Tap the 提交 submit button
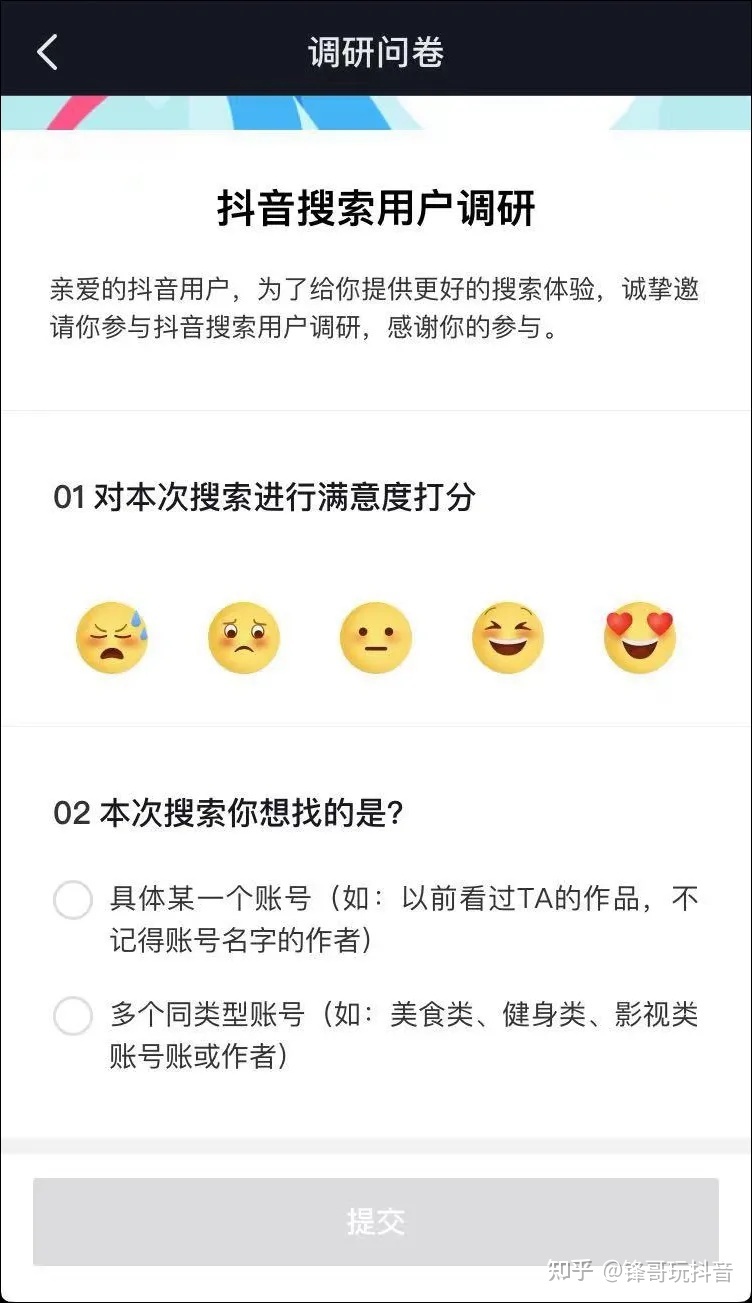This screenshot has width=752, height=1303. 376,1221
